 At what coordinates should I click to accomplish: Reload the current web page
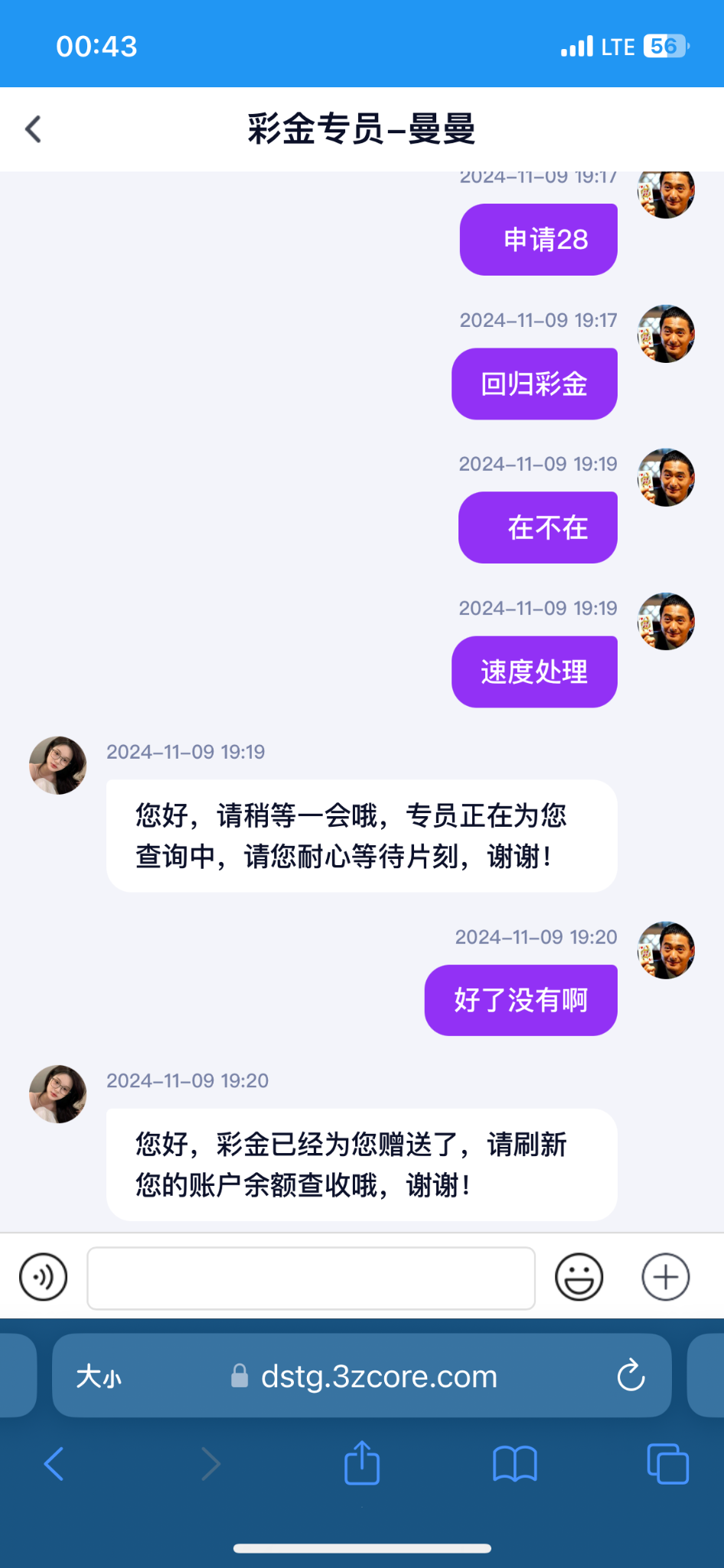coord(631,1376)
